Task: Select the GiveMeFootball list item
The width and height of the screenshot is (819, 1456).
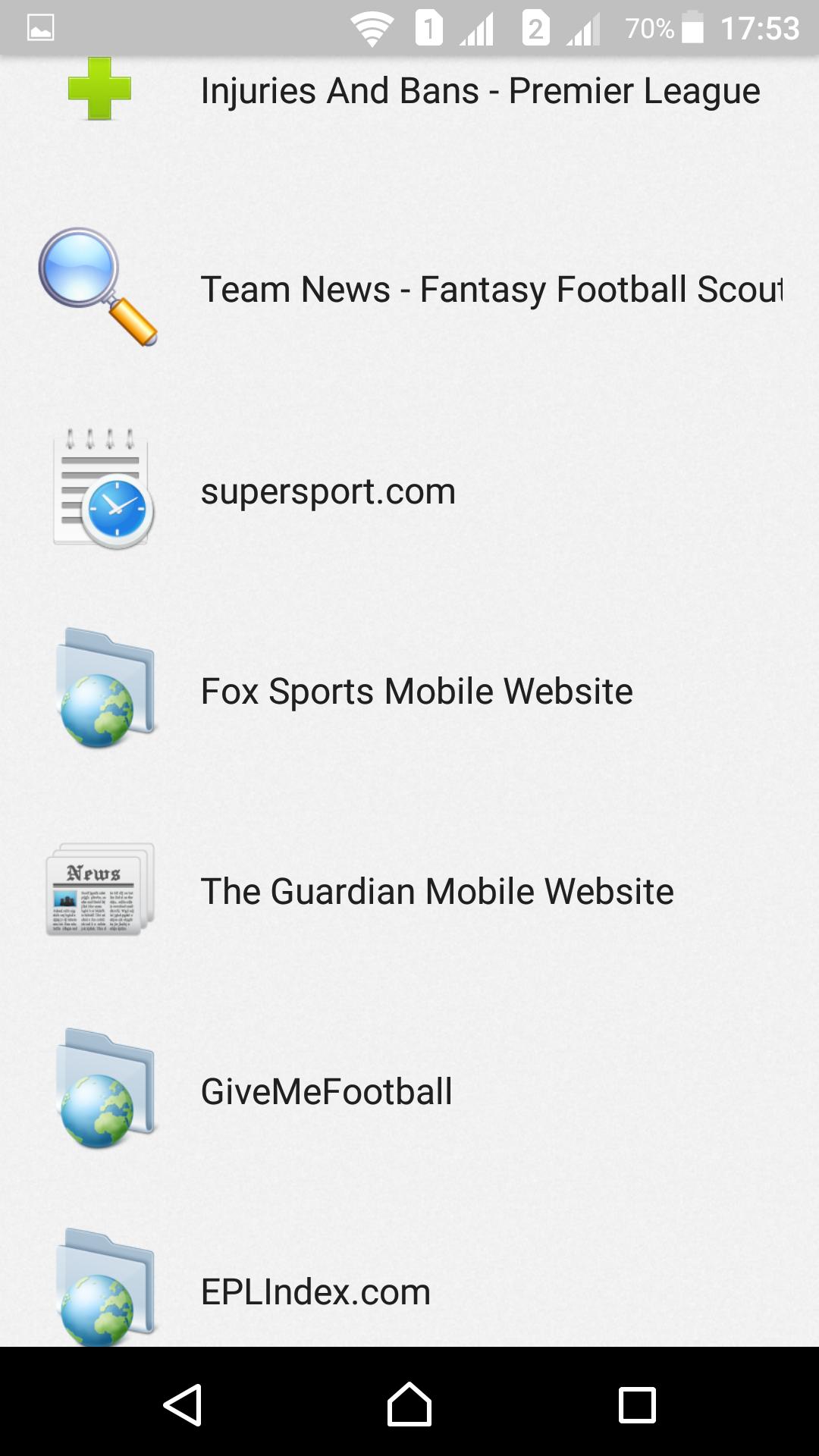Action: tap(325, 1090)
